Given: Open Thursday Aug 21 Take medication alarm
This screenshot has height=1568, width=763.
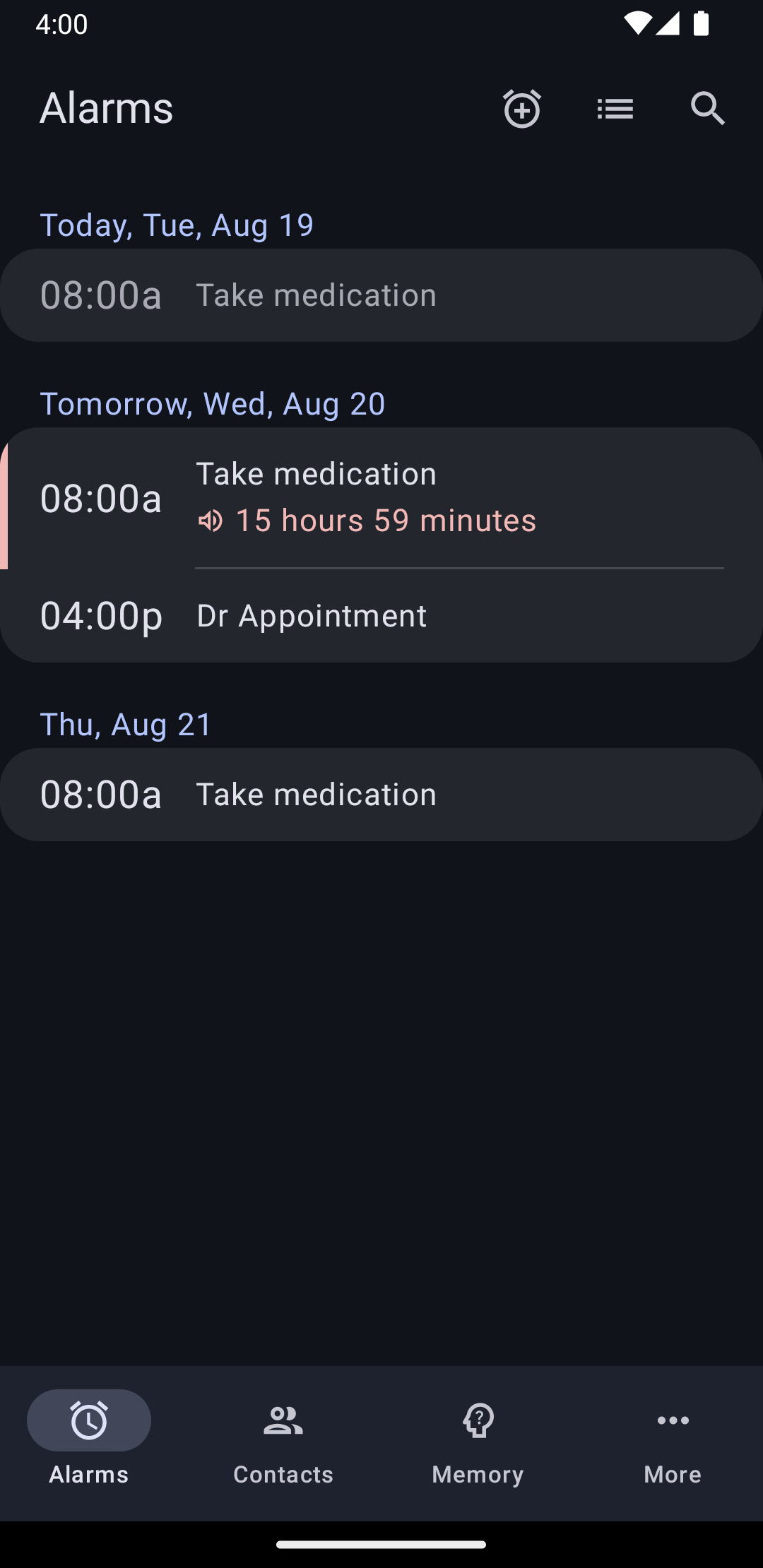Looking at the screenshot, I should point(381,795).
